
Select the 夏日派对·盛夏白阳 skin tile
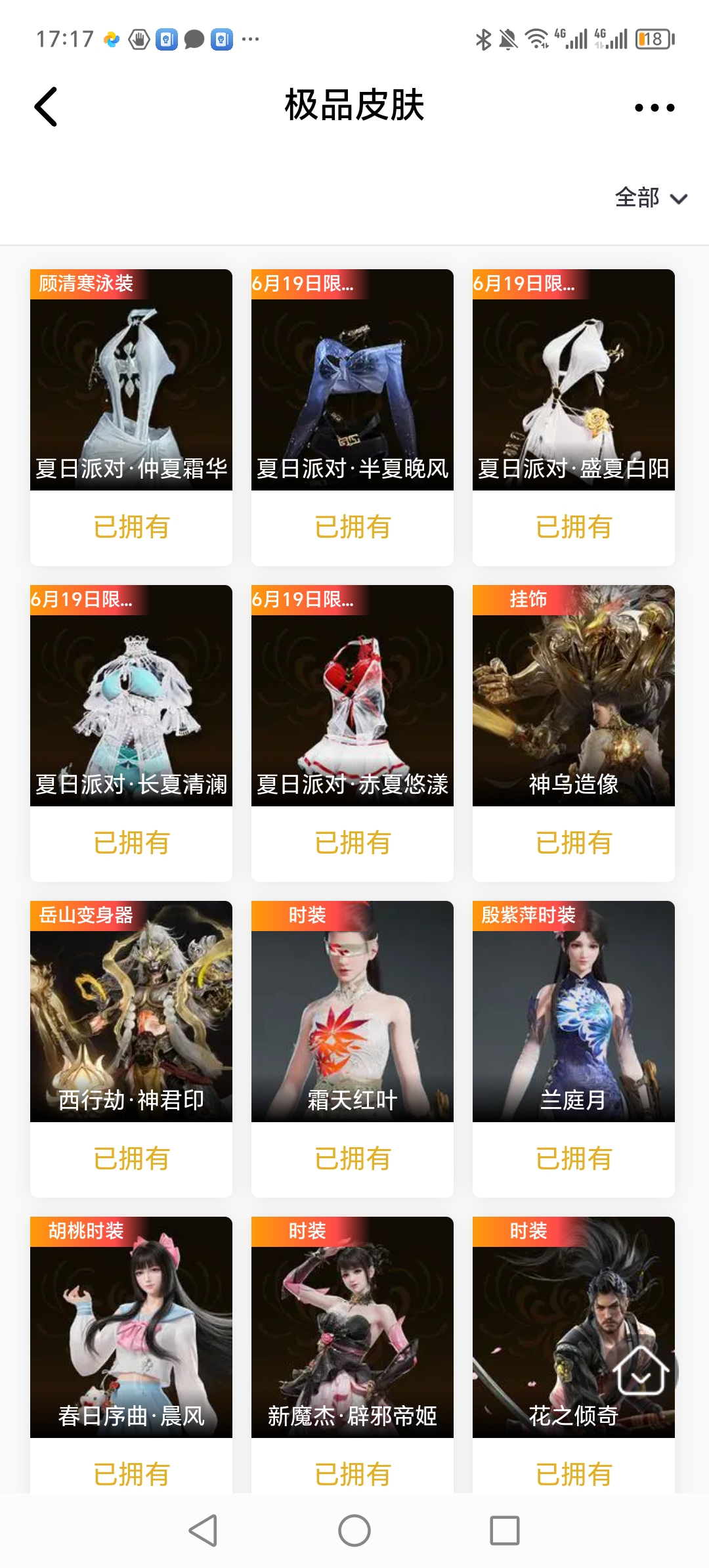point(574,380)
